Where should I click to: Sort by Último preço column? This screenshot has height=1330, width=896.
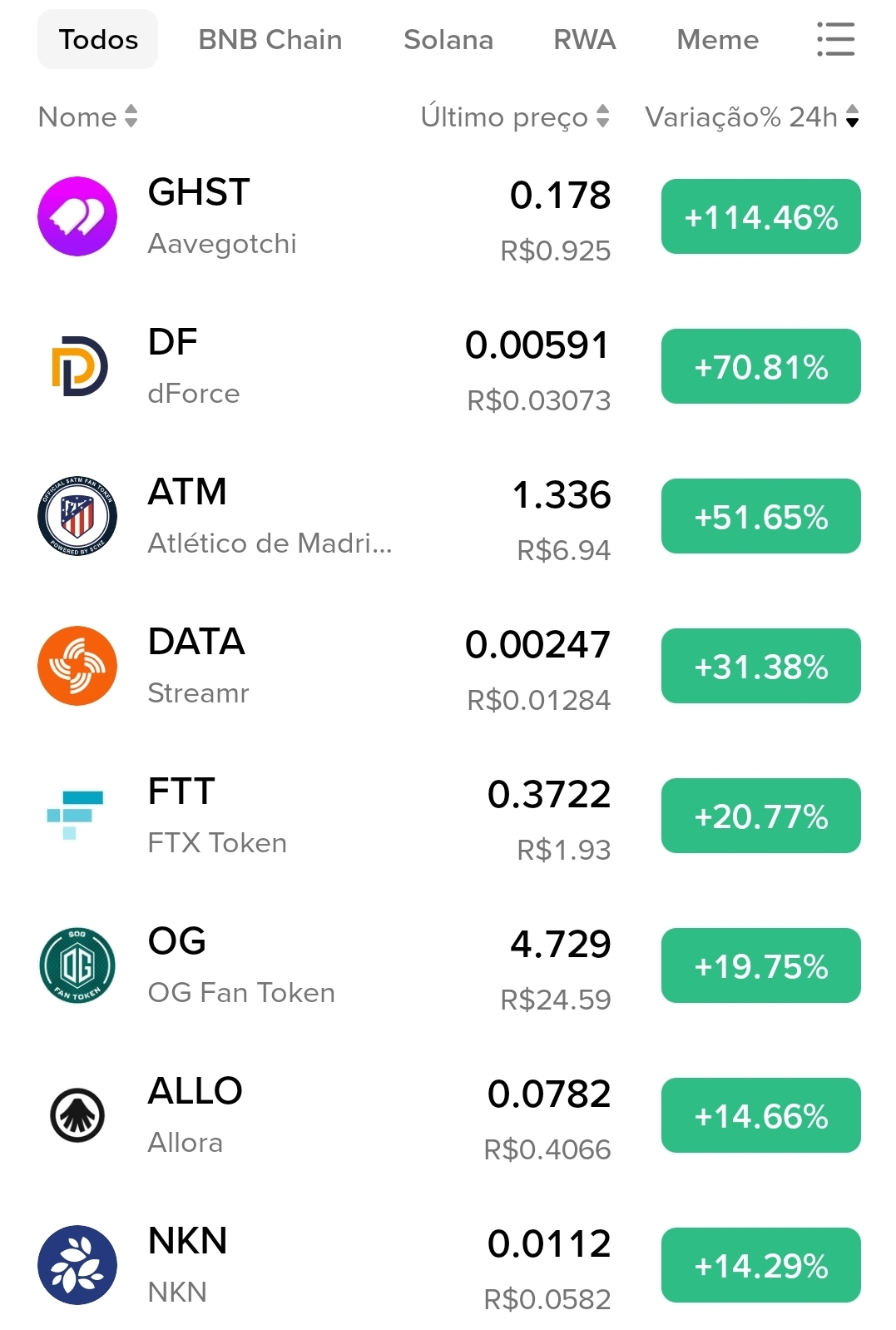514,117
